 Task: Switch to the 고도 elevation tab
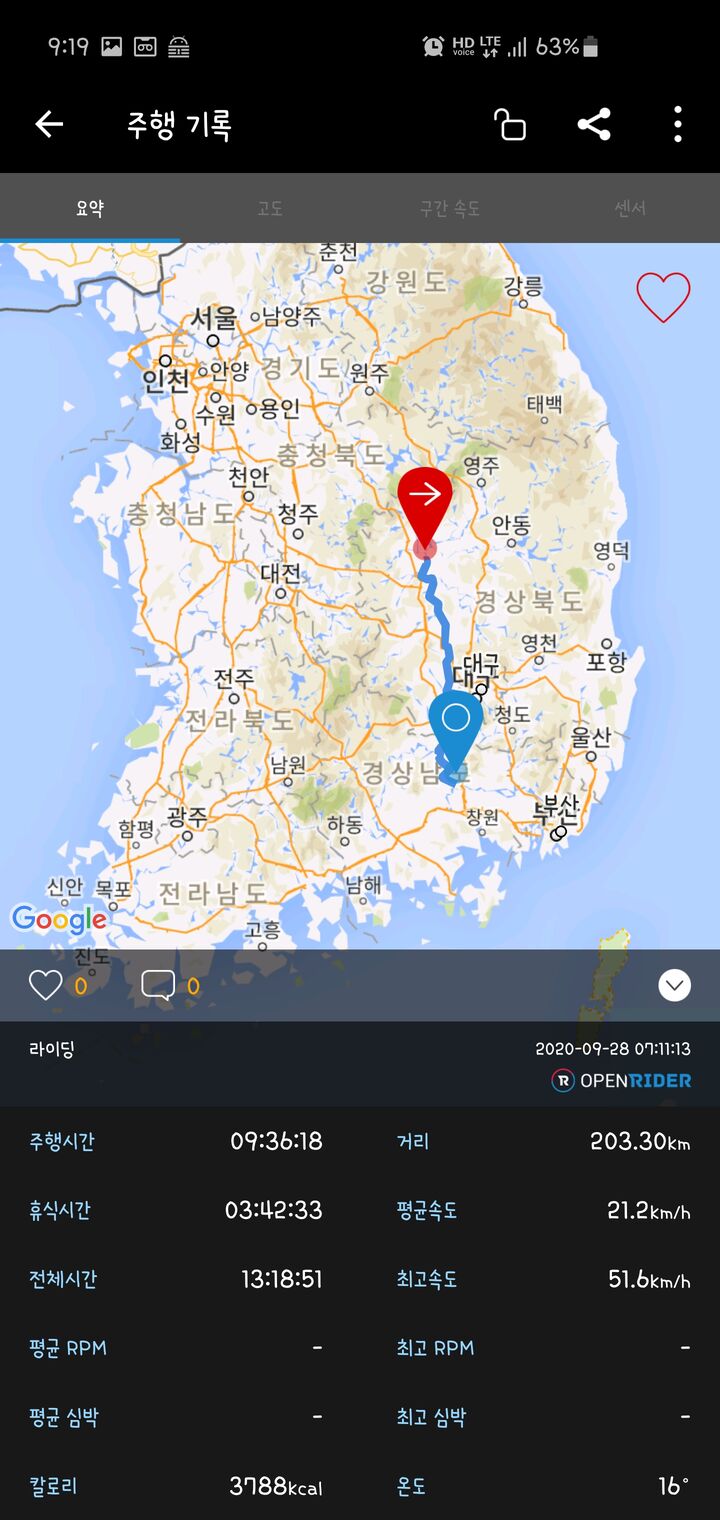270,208
